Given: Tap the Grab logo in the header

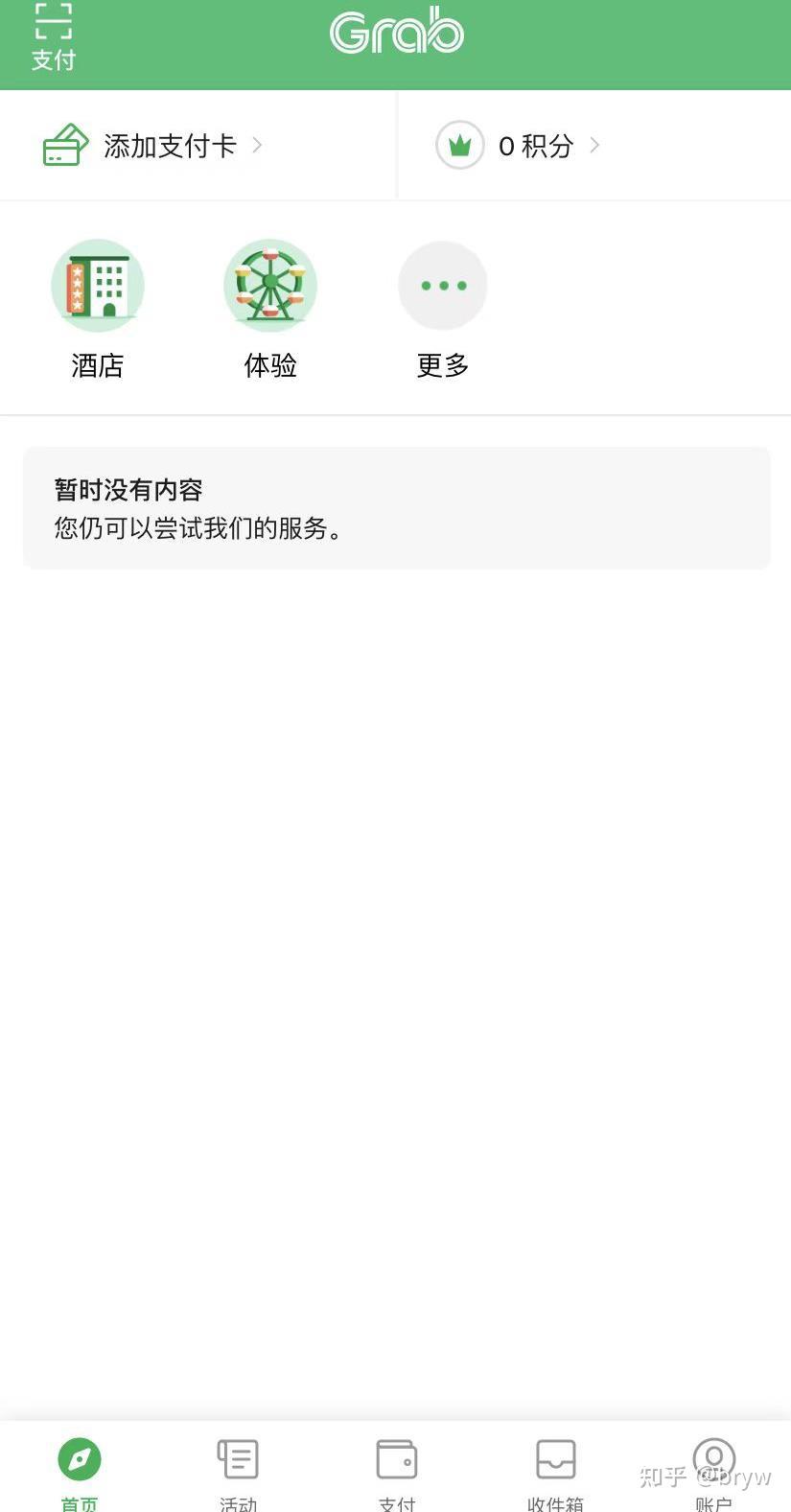Looking at the screenshot, I should pos(396,30).
